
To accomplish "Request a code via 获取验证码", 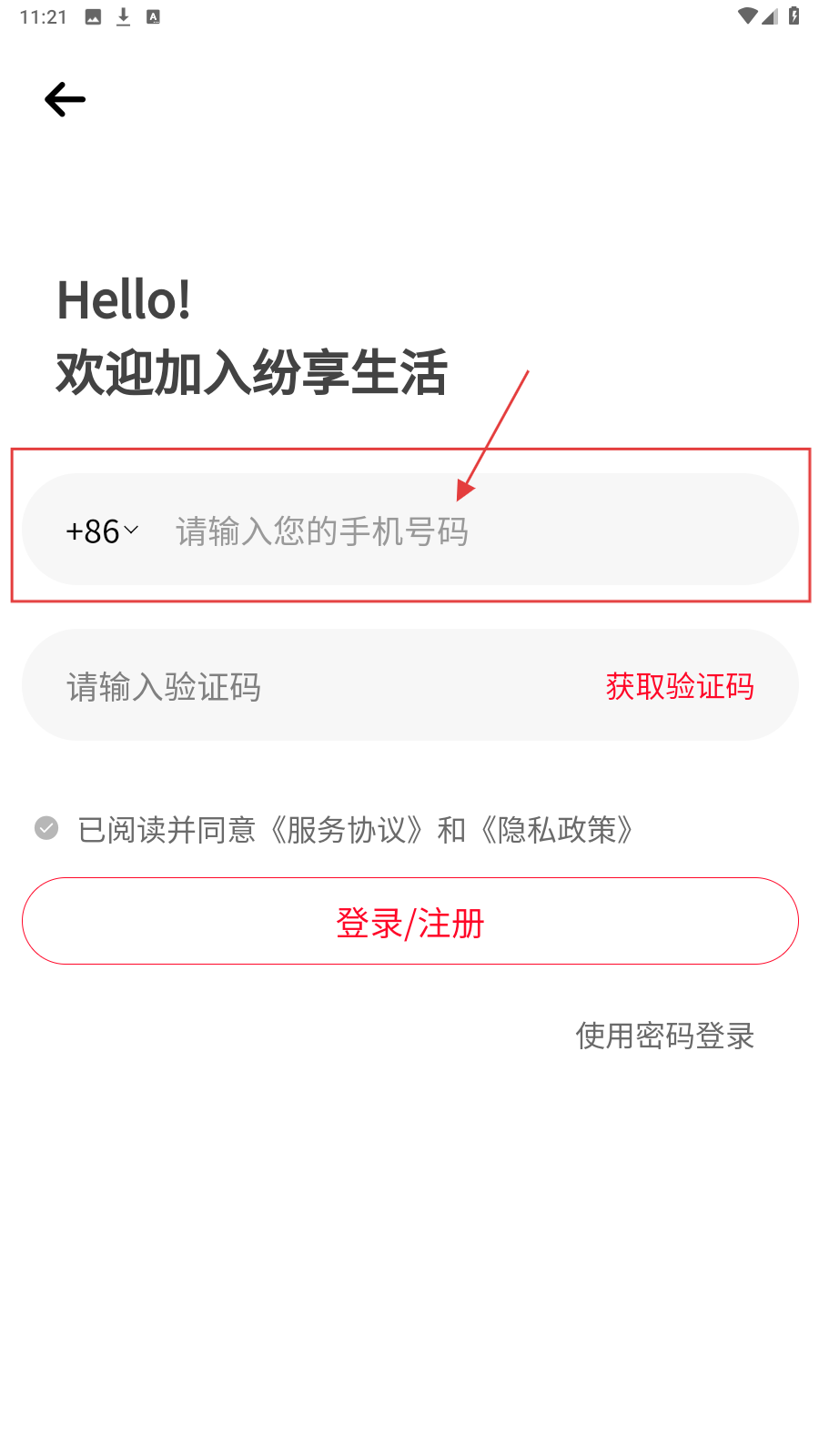I will click(680, 686).
